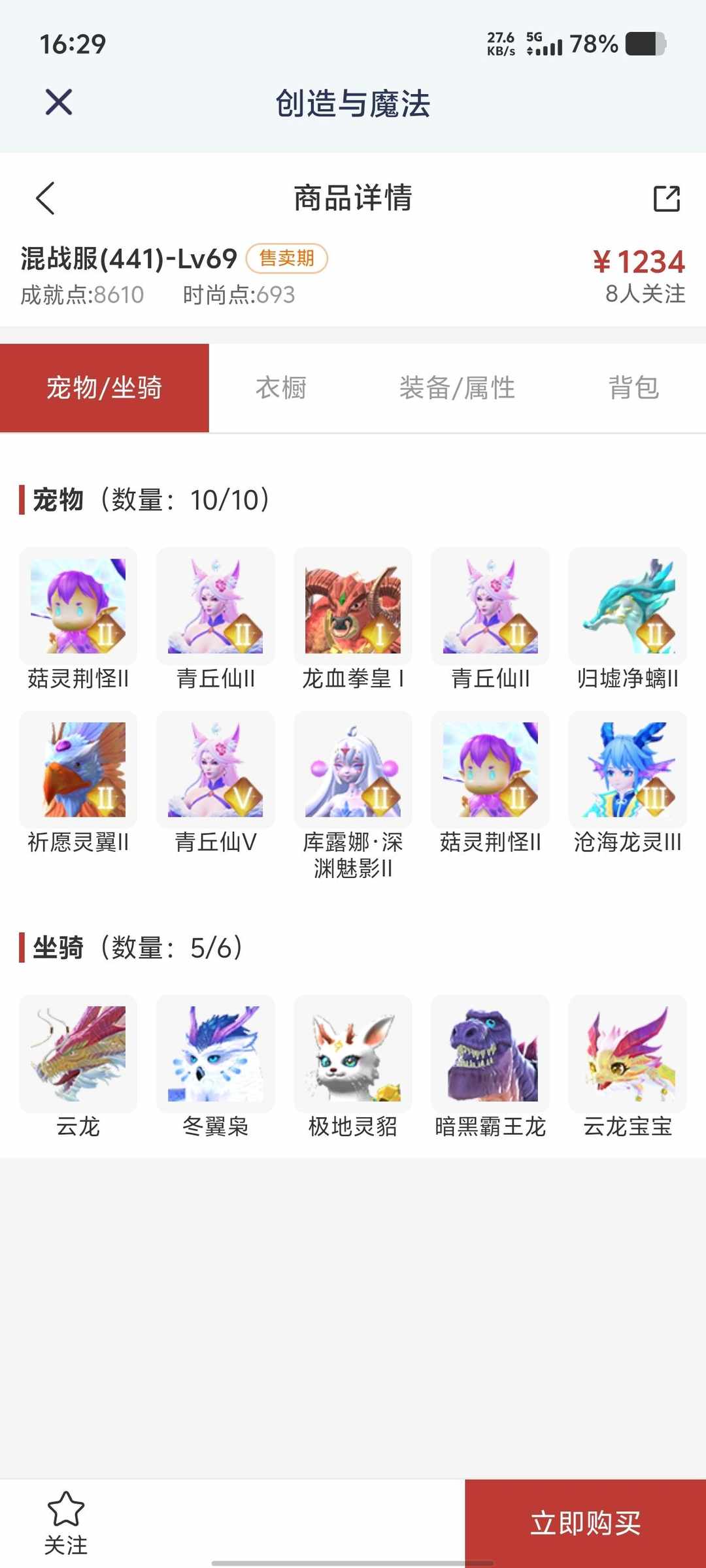Switch to the 衣橱 tab

[x=281, y=388]
